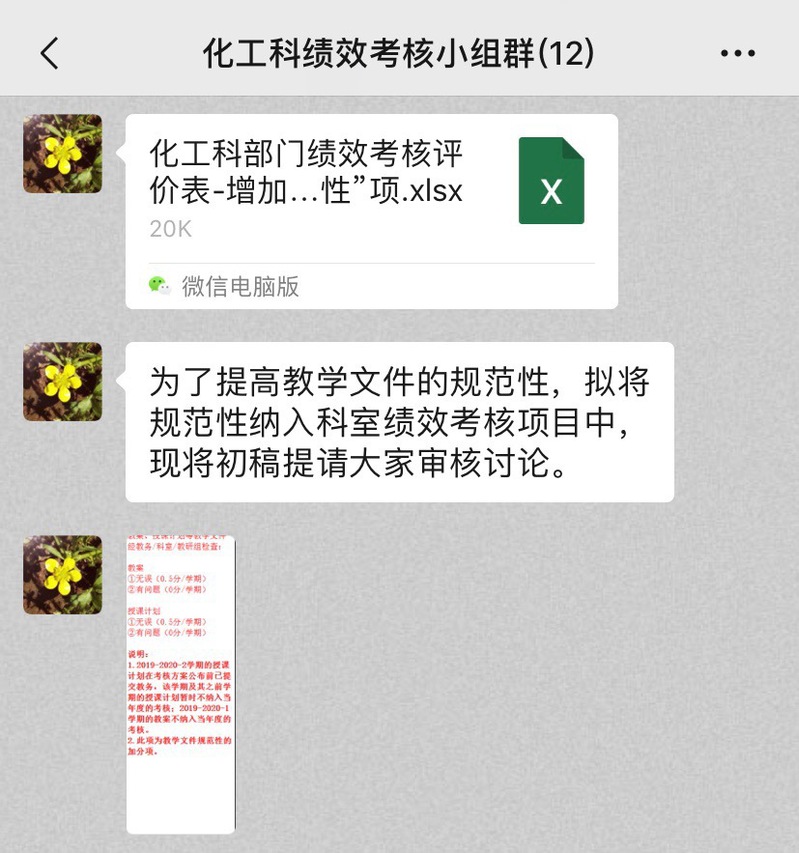Go back with the top-left arrow
The height and width of the screenshot is (853, 799).
[49, 53]
